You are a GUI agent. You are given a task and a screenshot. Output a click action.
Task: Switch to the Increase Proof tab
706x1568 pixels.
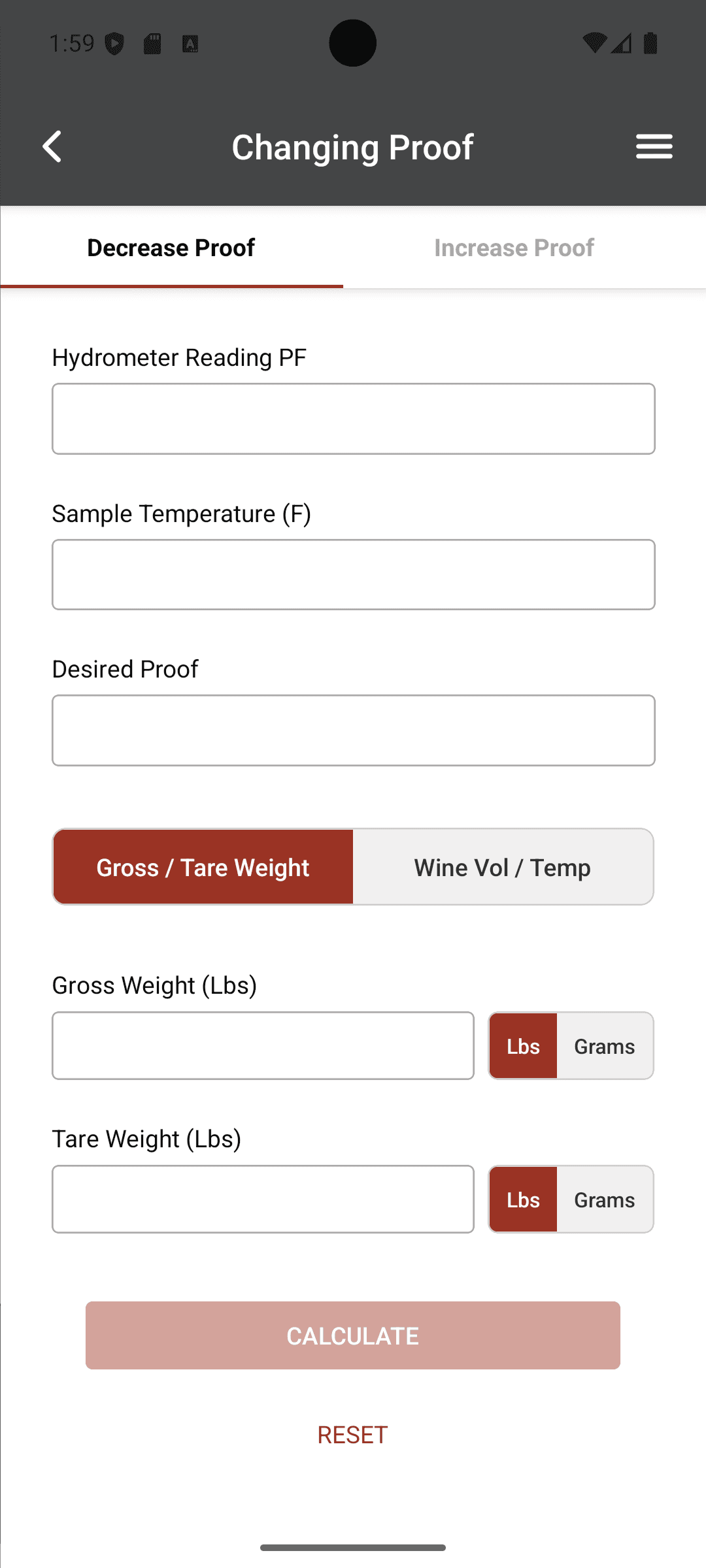tap(514, 248)
